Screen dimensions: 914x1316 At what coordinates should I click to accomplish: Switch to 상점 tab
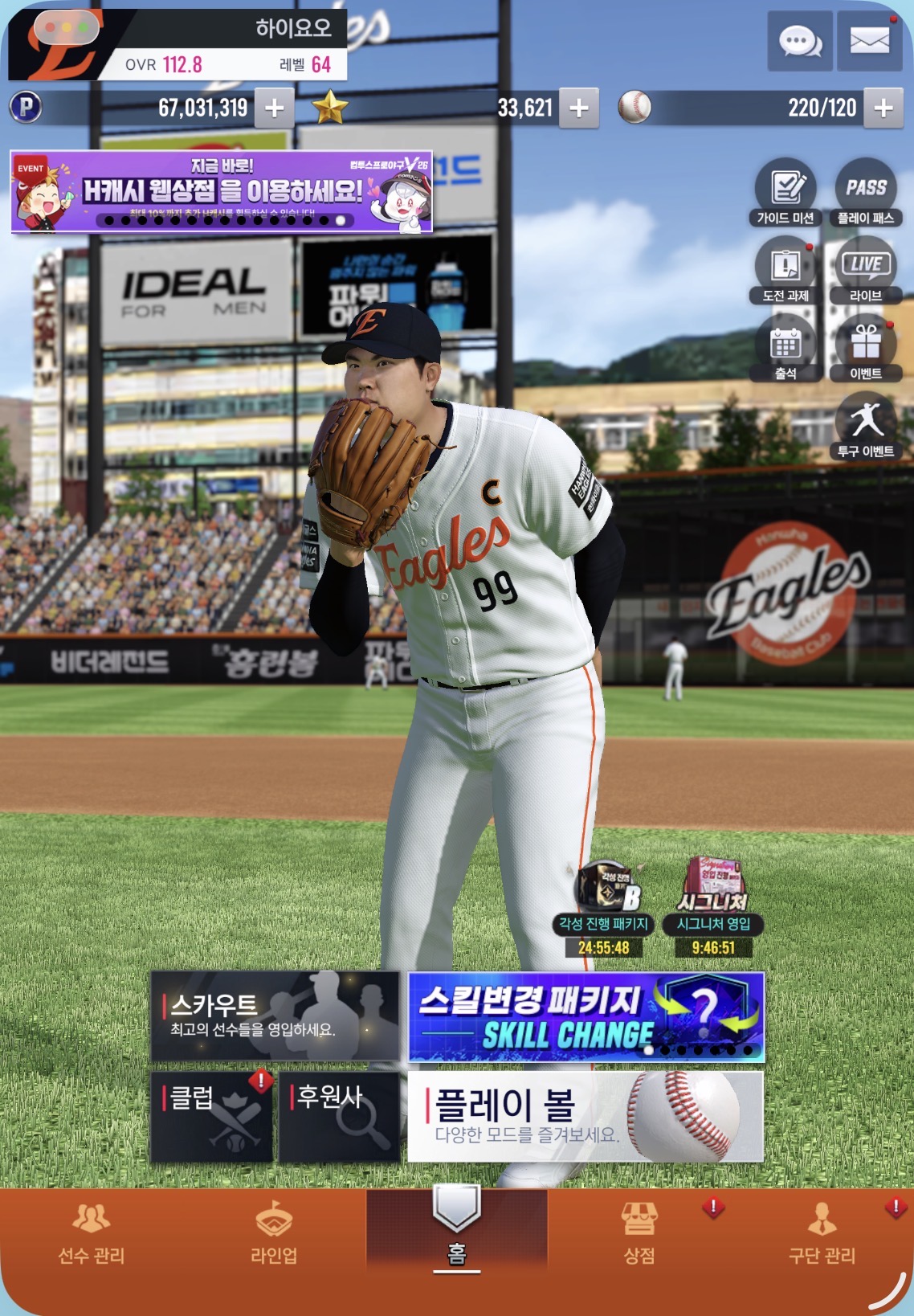point(639,1233)
